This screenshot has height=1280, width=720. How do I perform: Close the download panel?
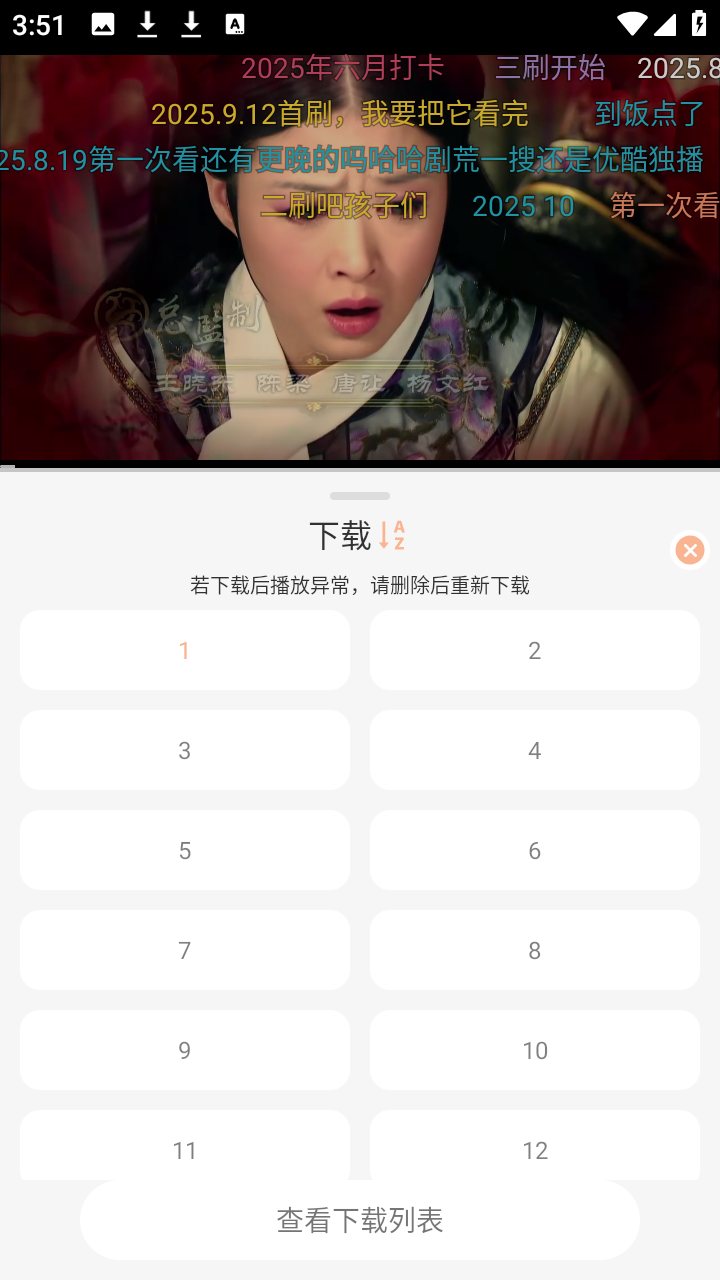pyautogui.click(x=689, y=550)
